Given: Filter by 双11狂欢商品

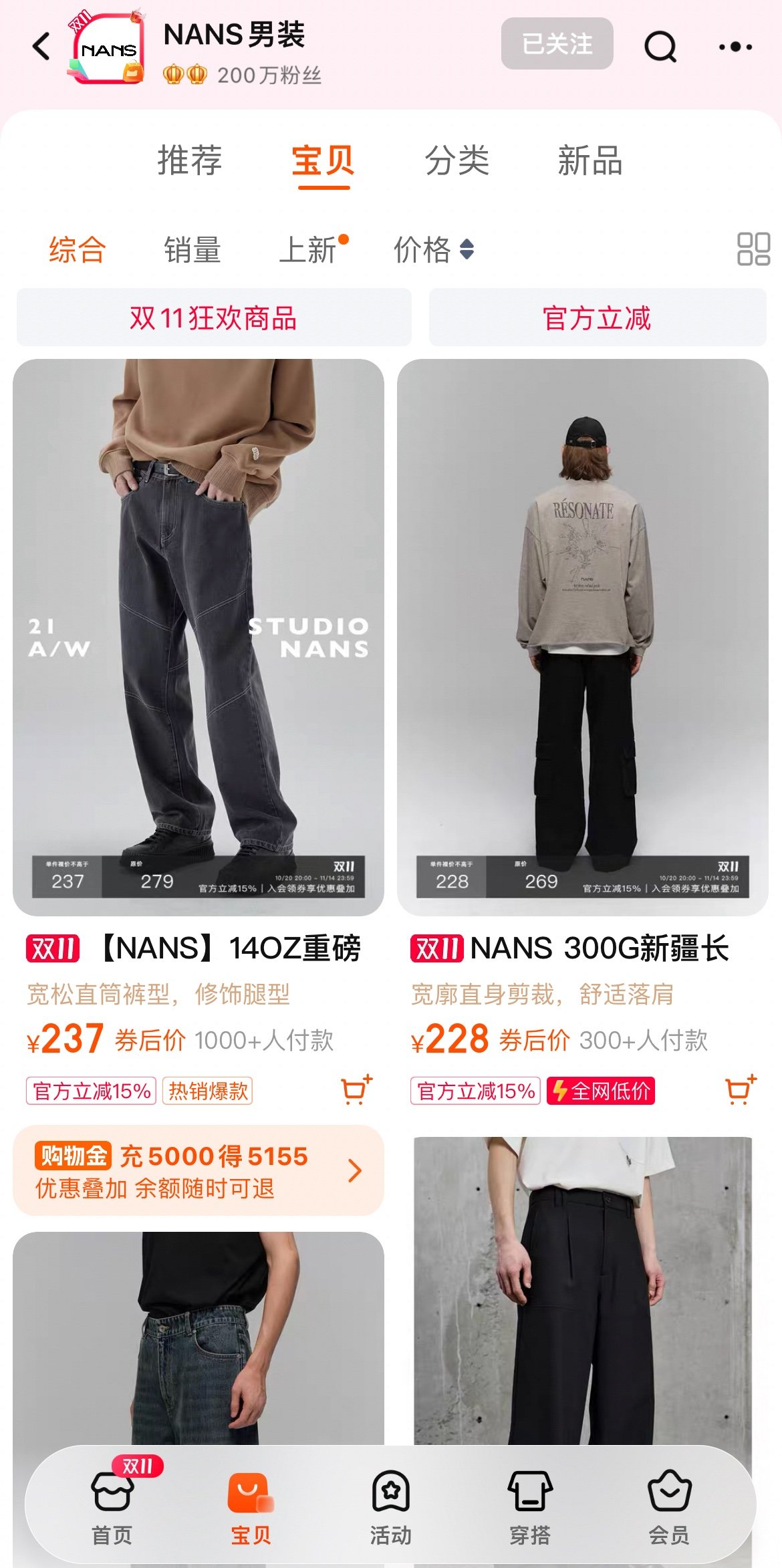Looking at the screenshot, I should coord(214,317).
